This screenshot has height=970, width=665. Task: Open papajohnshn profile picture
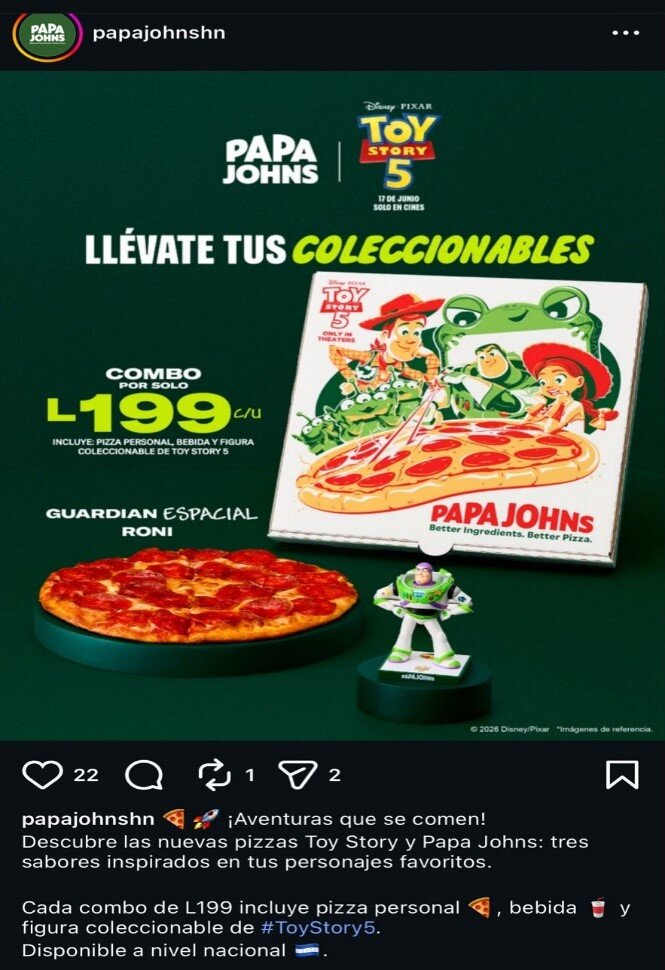point(47,36)
